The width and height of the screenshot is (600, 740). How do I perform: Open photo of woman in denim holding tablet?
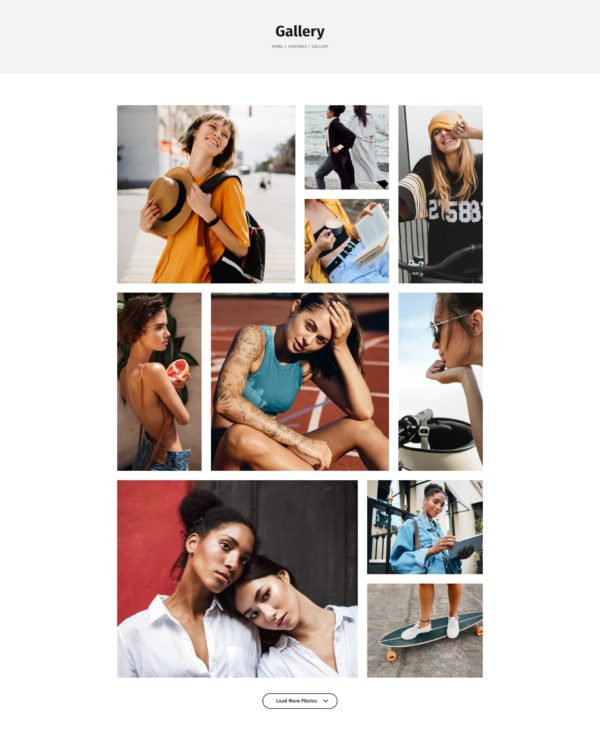pos(424,527)
